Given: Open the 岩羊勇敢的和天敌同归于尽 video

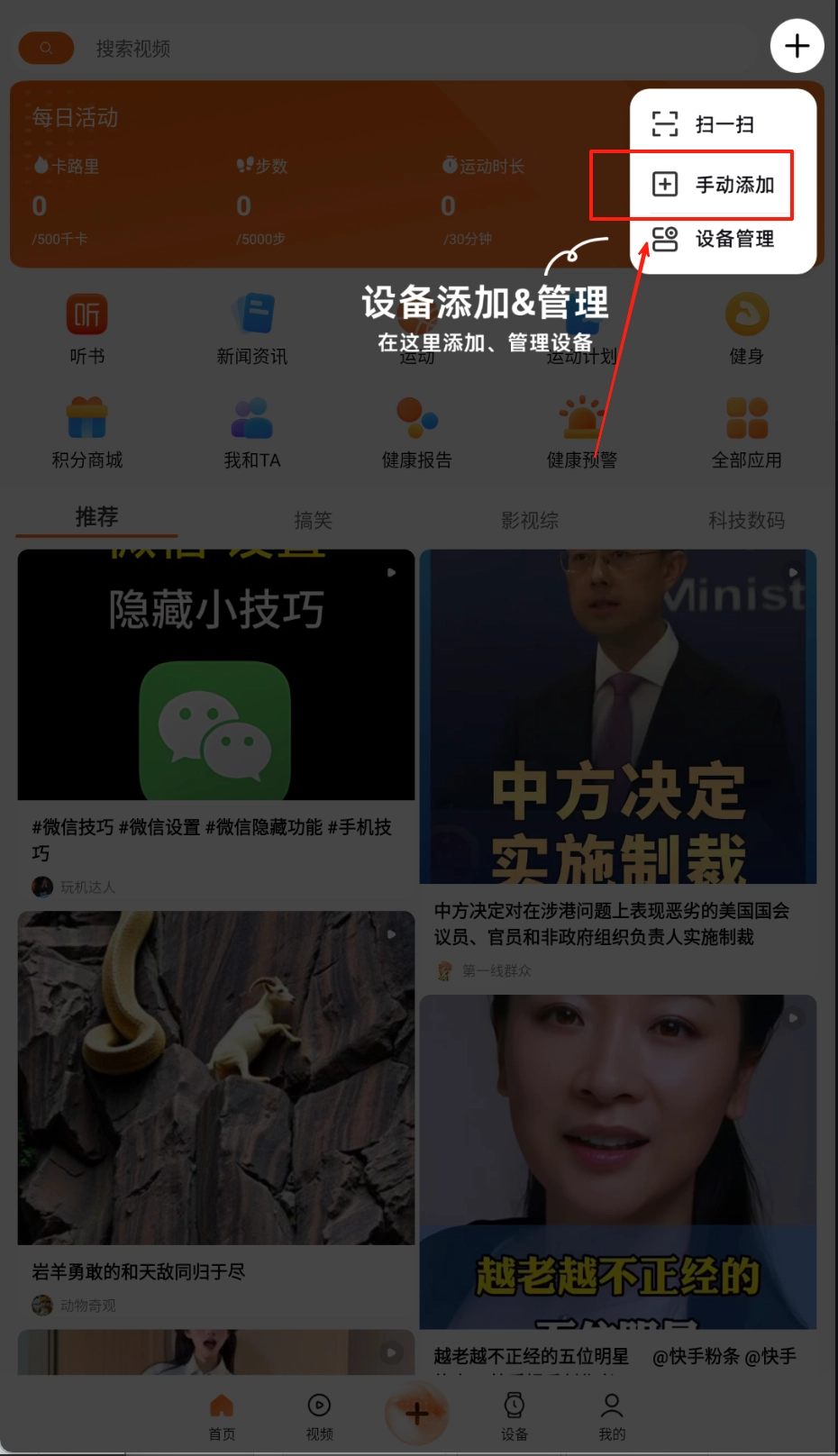Looking at the screenshot, I should pyautogui.click(x=216, y=1081).
